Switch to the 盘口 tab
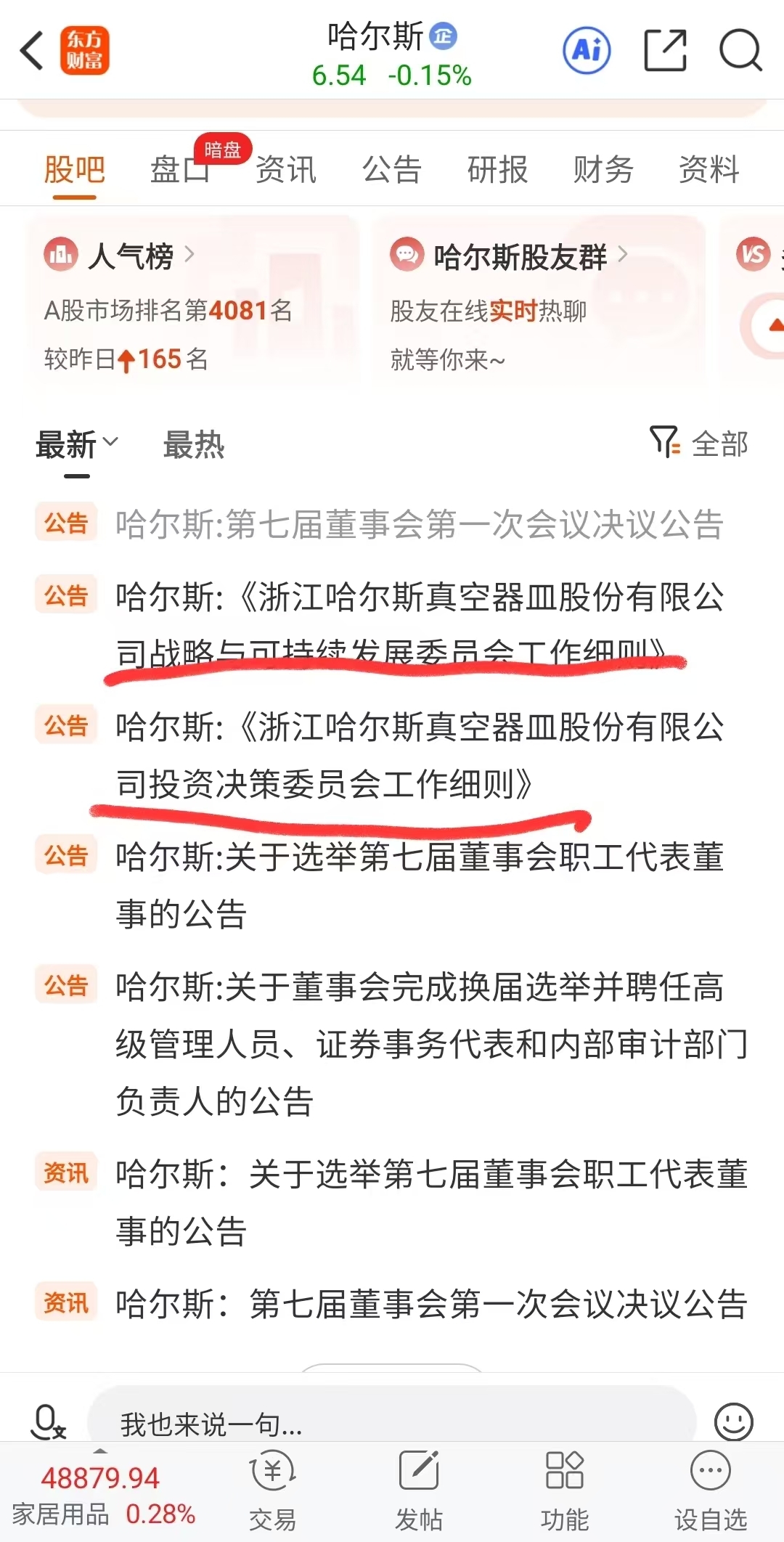Screen dimensions: 784x1542 click(x=180, y=170)
